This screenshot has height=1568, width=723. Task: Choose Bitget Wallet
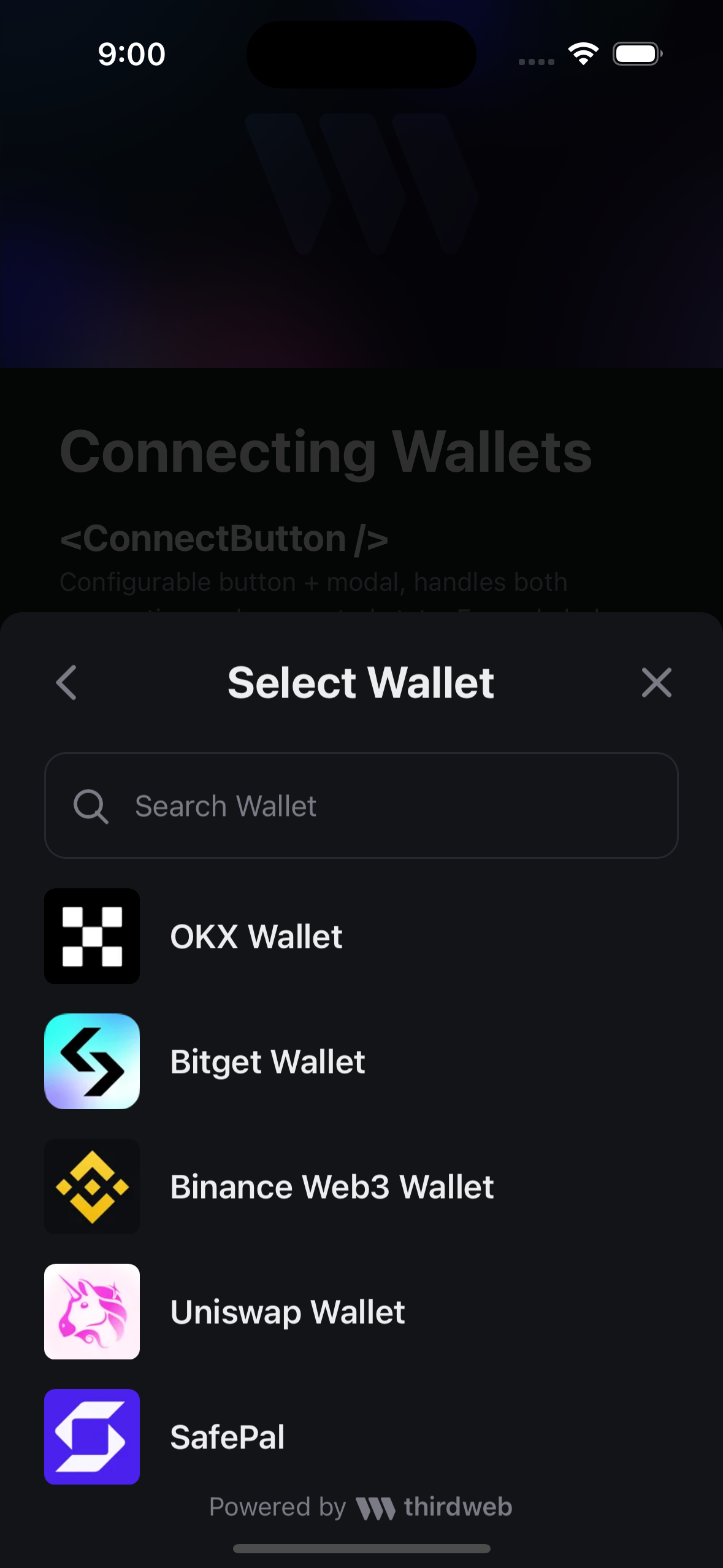click(267, 1061)
